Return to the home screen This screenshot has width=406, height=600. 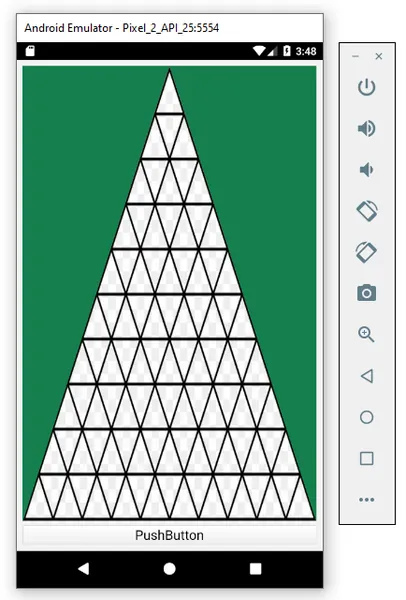[170, 569]
